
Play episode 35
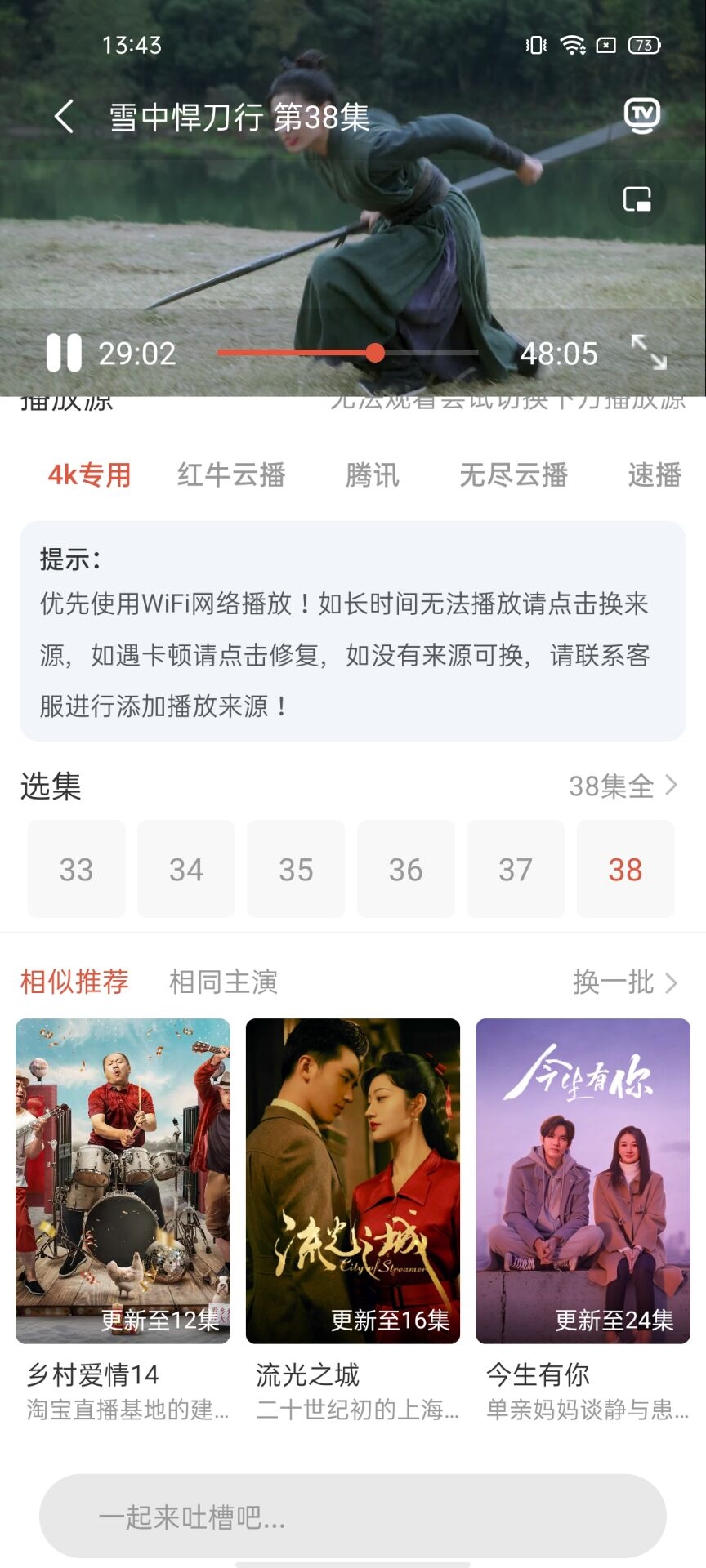[x=296, y=870]
